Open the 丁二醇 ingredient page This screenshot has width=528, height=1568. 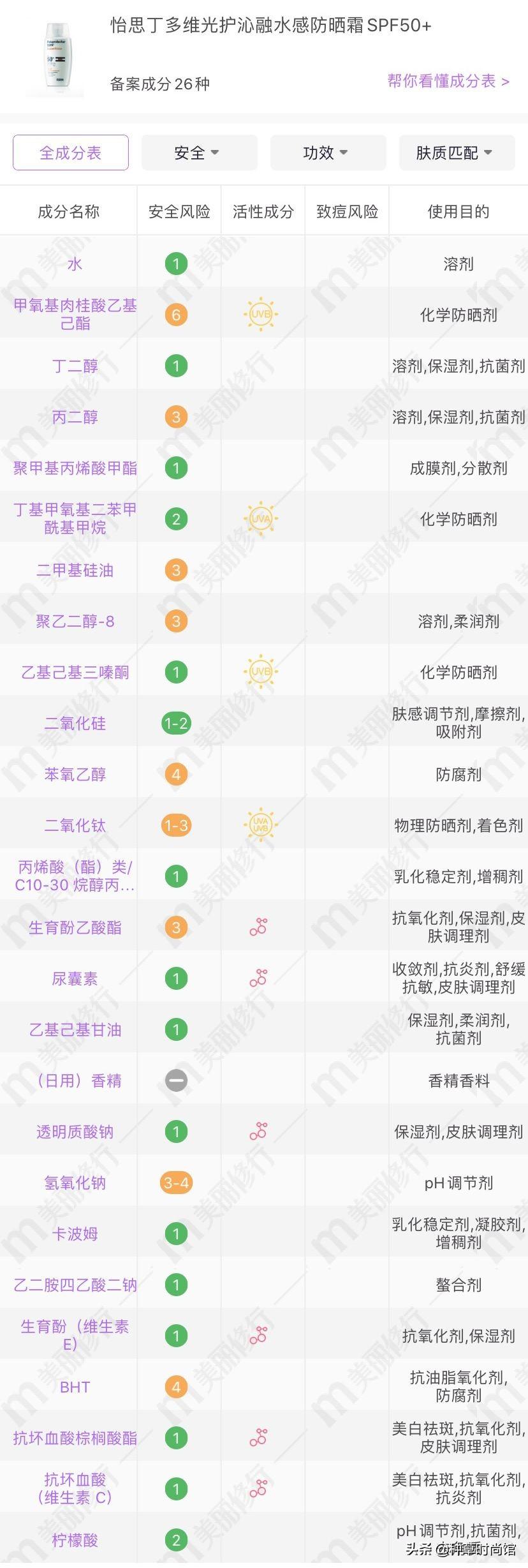pyautogui.click(x=75, y=366)
